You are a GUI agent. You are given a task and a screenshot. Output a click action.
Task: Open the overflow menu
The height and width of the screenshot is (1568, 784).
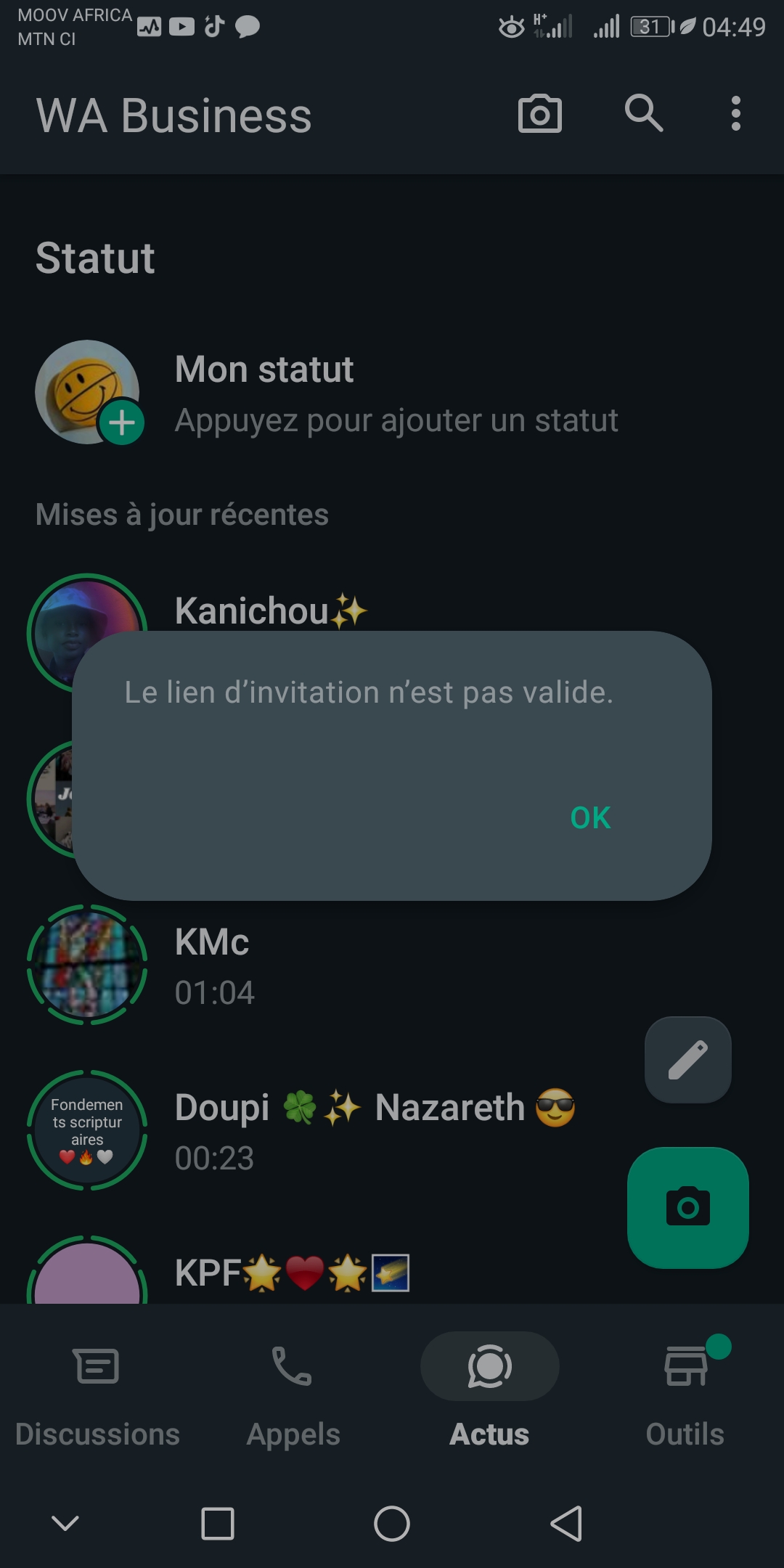(x=735, y=114)
